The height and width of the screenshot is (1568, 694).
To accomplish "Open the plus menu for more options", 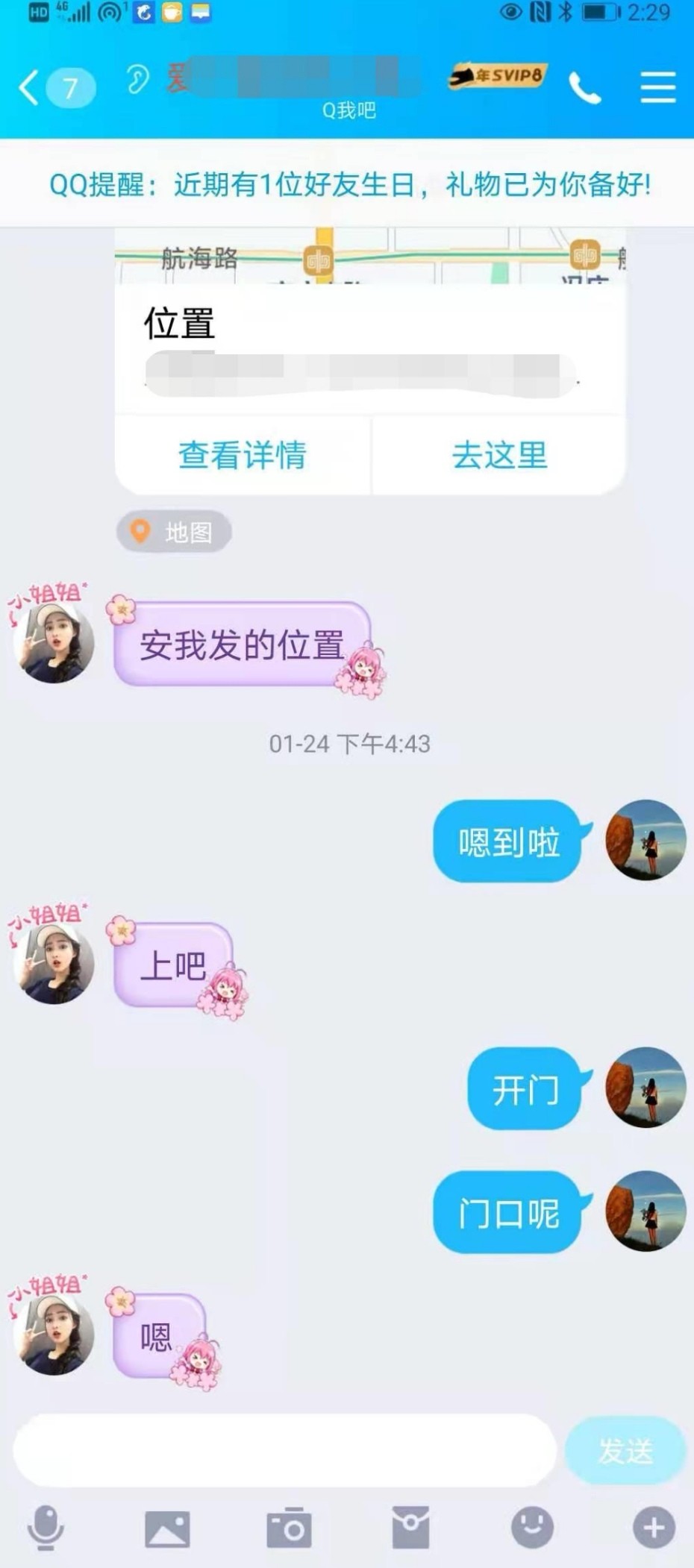I will [654, 1528].
